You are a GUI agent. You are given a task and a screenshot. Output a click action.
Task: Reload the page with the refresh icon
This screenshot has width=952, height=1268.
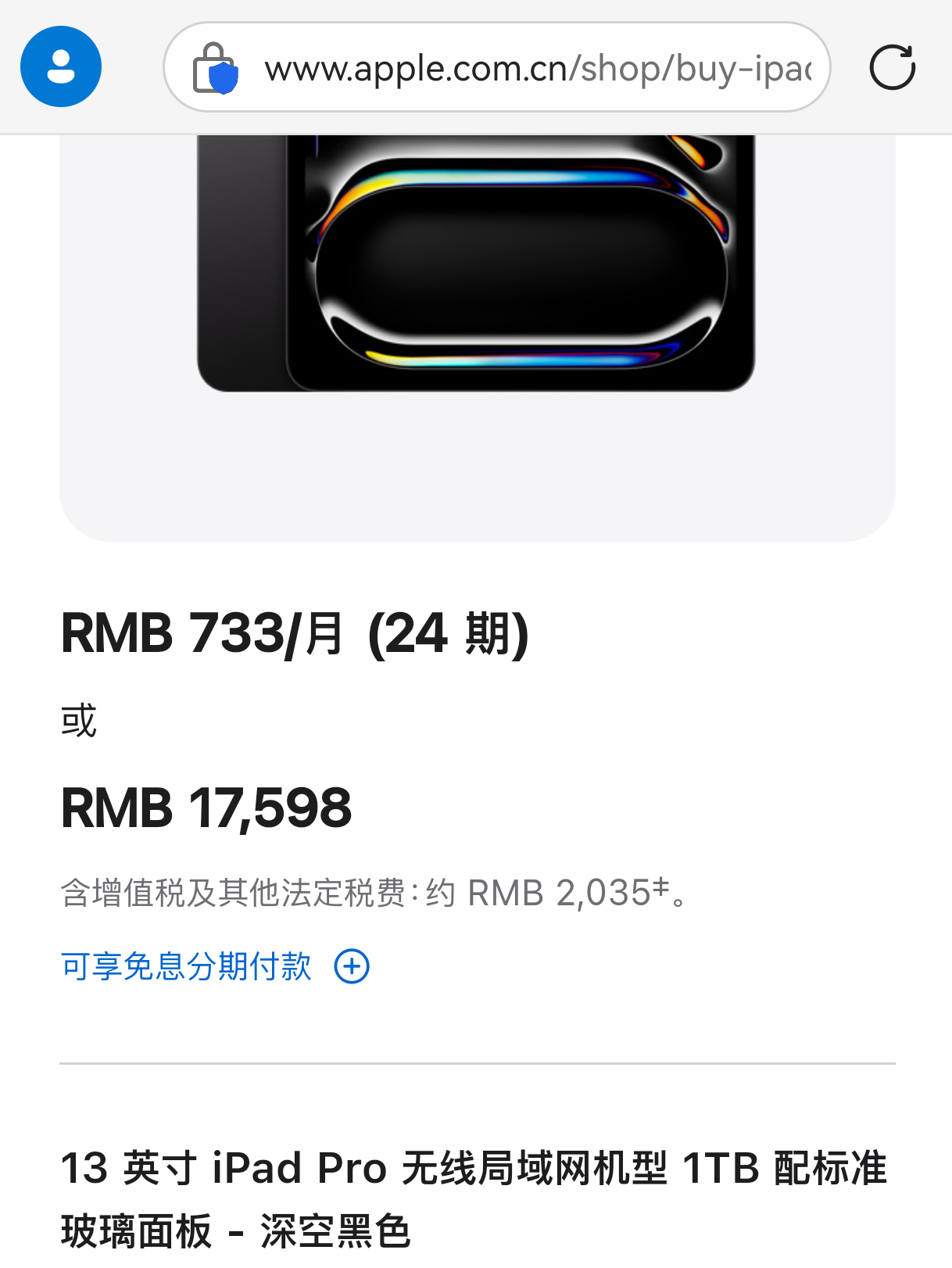coord(892,66)
